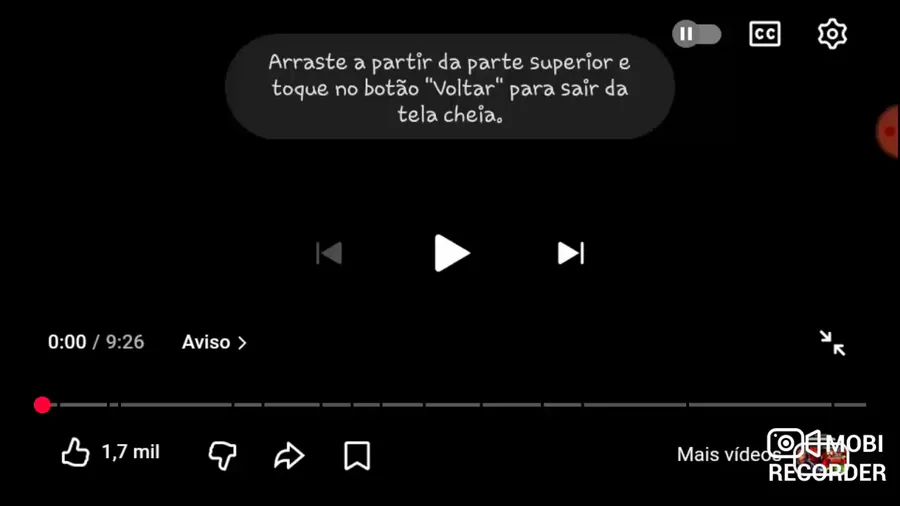Save video to a playlist

(357, 456)
